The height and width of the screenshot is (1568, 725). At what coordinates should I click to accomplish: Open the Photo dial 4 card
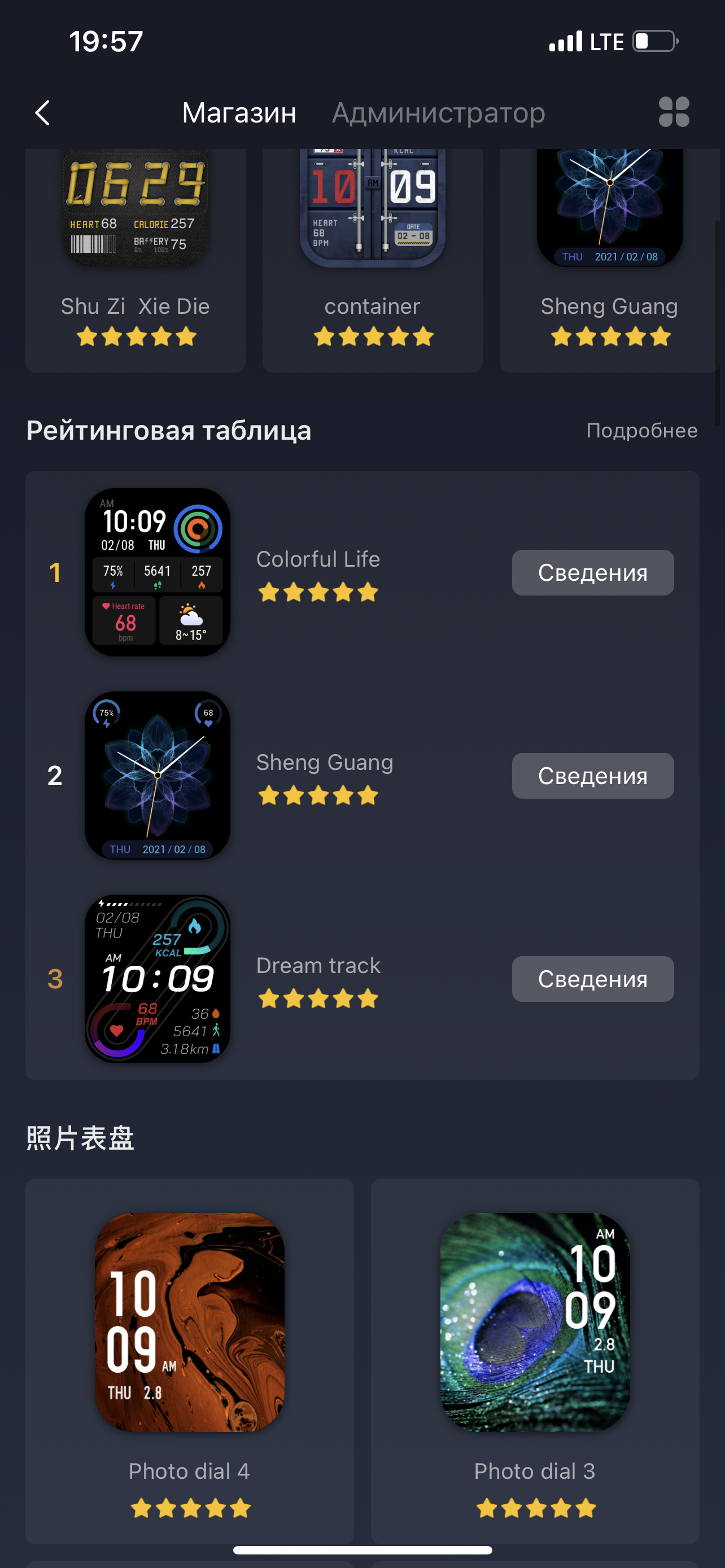(x=189, y=1357)
